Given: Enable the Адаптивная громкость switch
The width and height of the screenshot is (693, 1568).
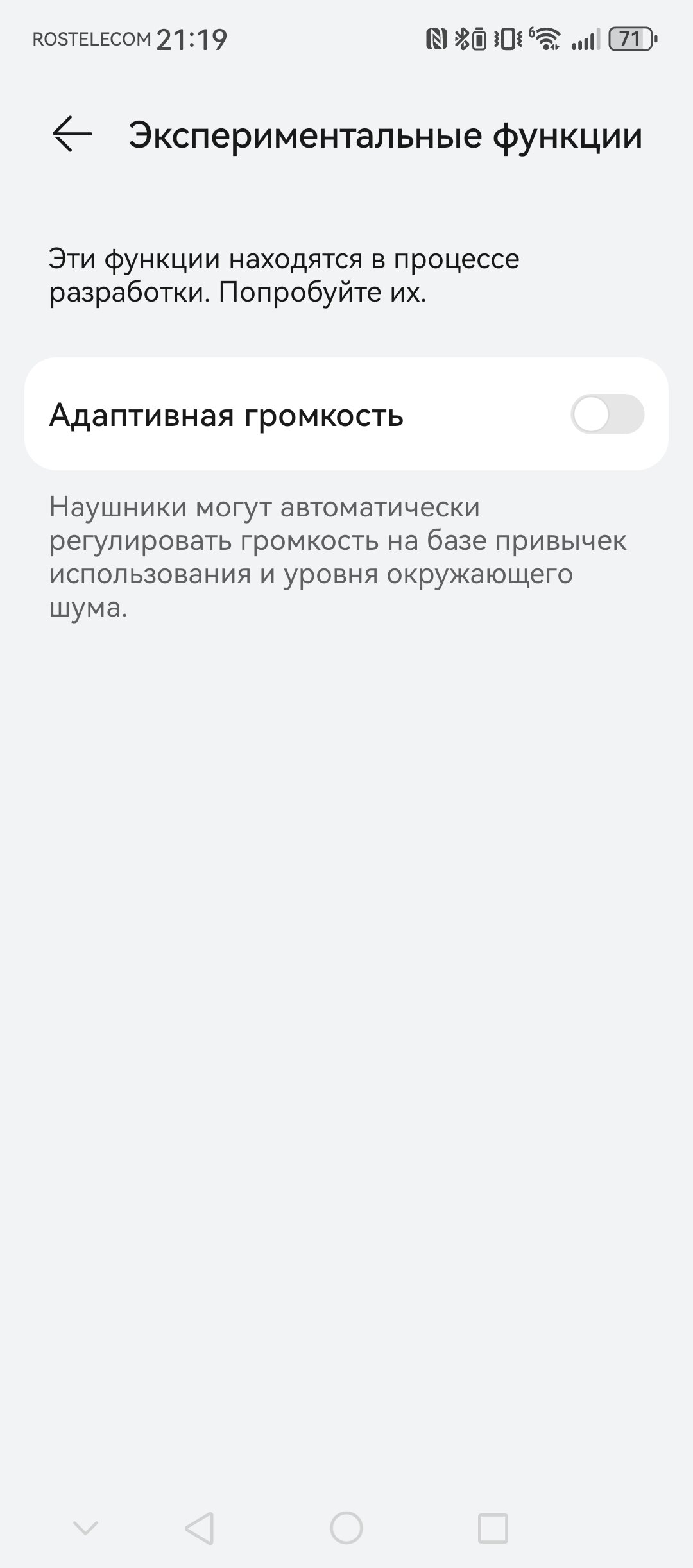Looking at the screenshot, I should (607, 414).
